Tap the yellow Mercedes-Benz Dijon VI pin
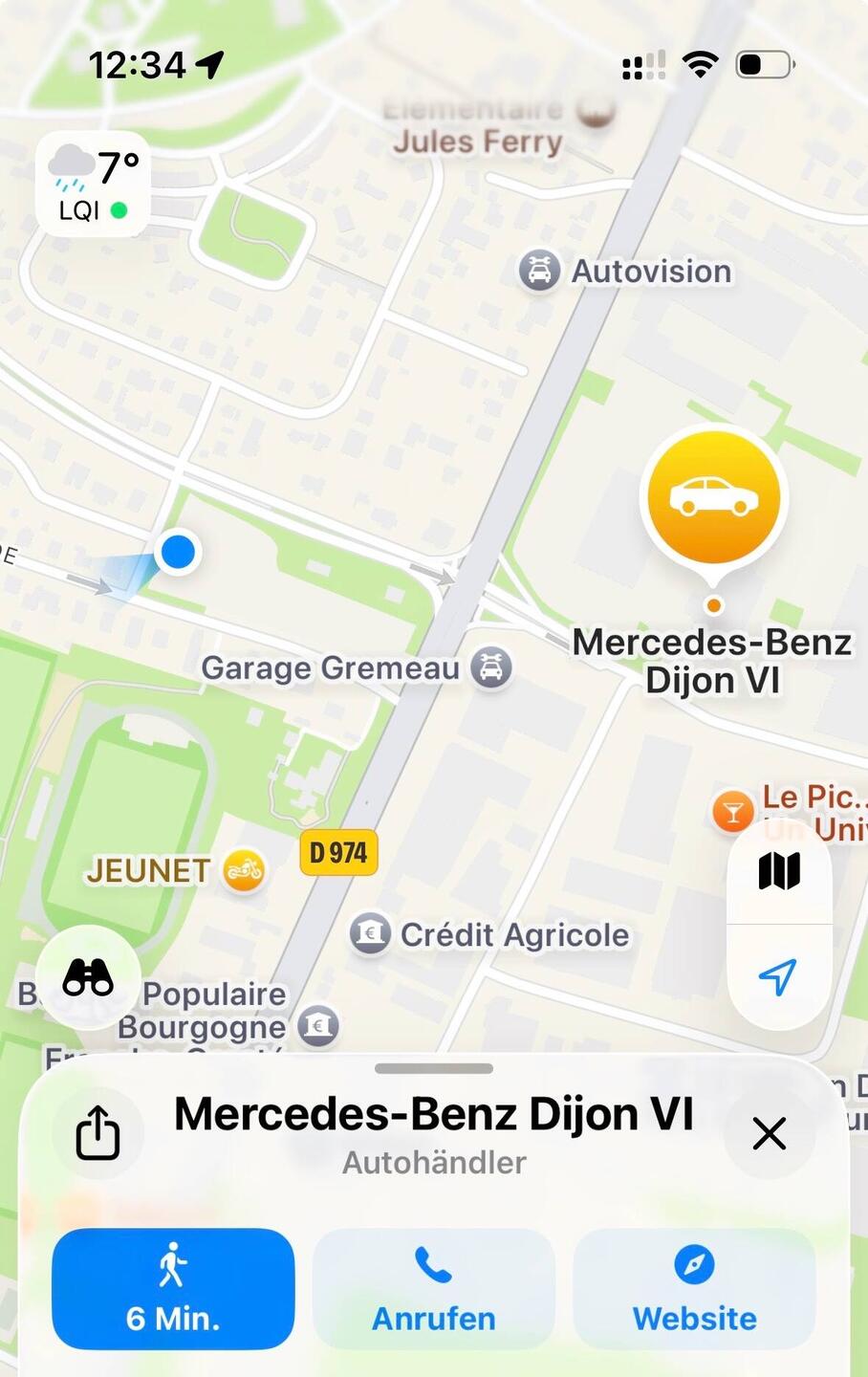The image size is (868, 1377). pyautogui.click(x=713, y=499)
